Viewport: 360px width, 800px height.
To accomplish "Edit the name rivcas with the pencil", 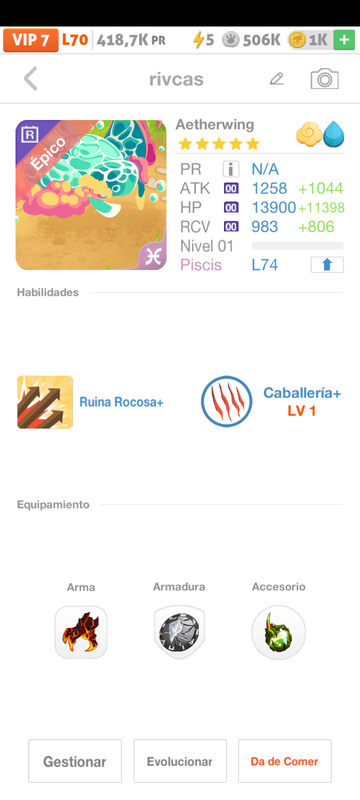I will pyautogui.click(x=276, y=79).
